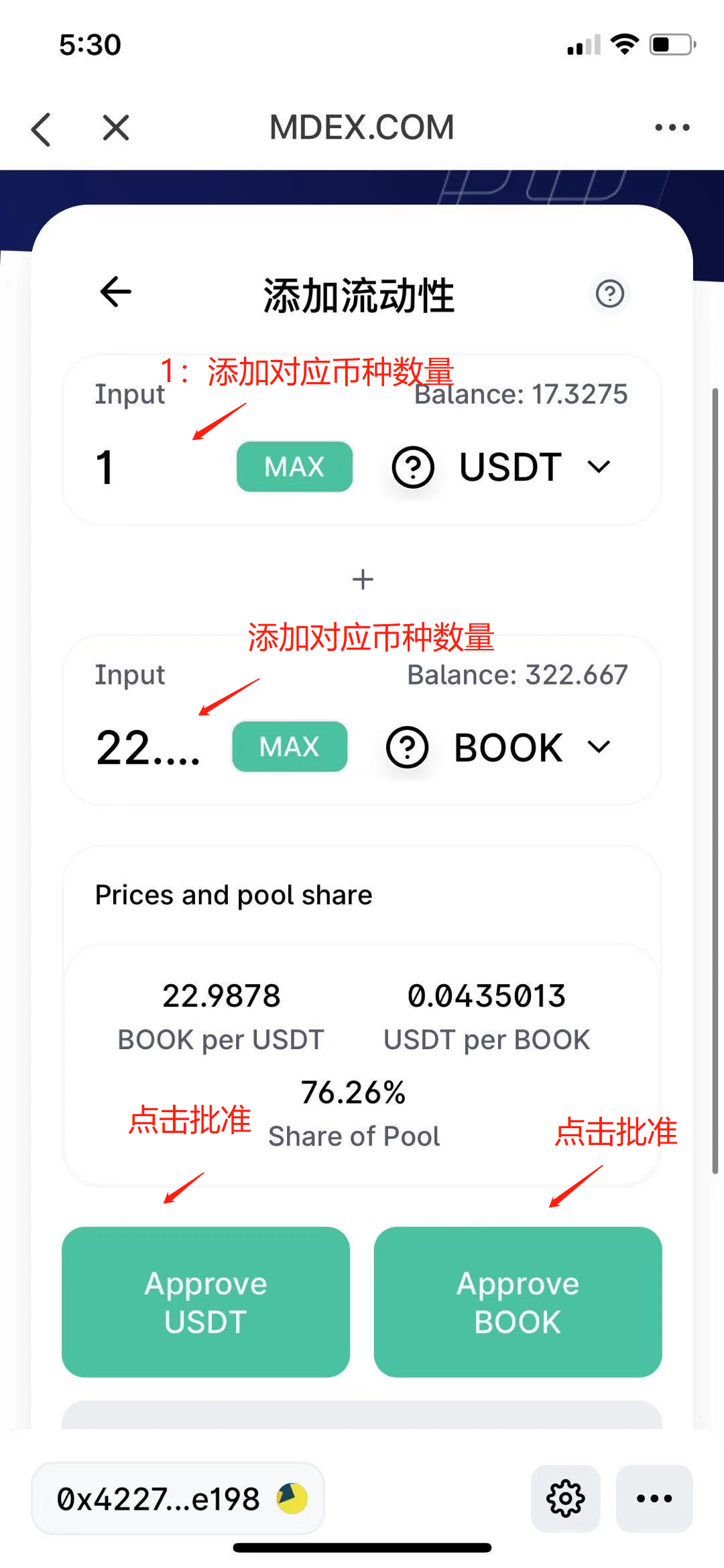
Task: Tap the USDT amount input field
Action: click(x=161, y=467)
